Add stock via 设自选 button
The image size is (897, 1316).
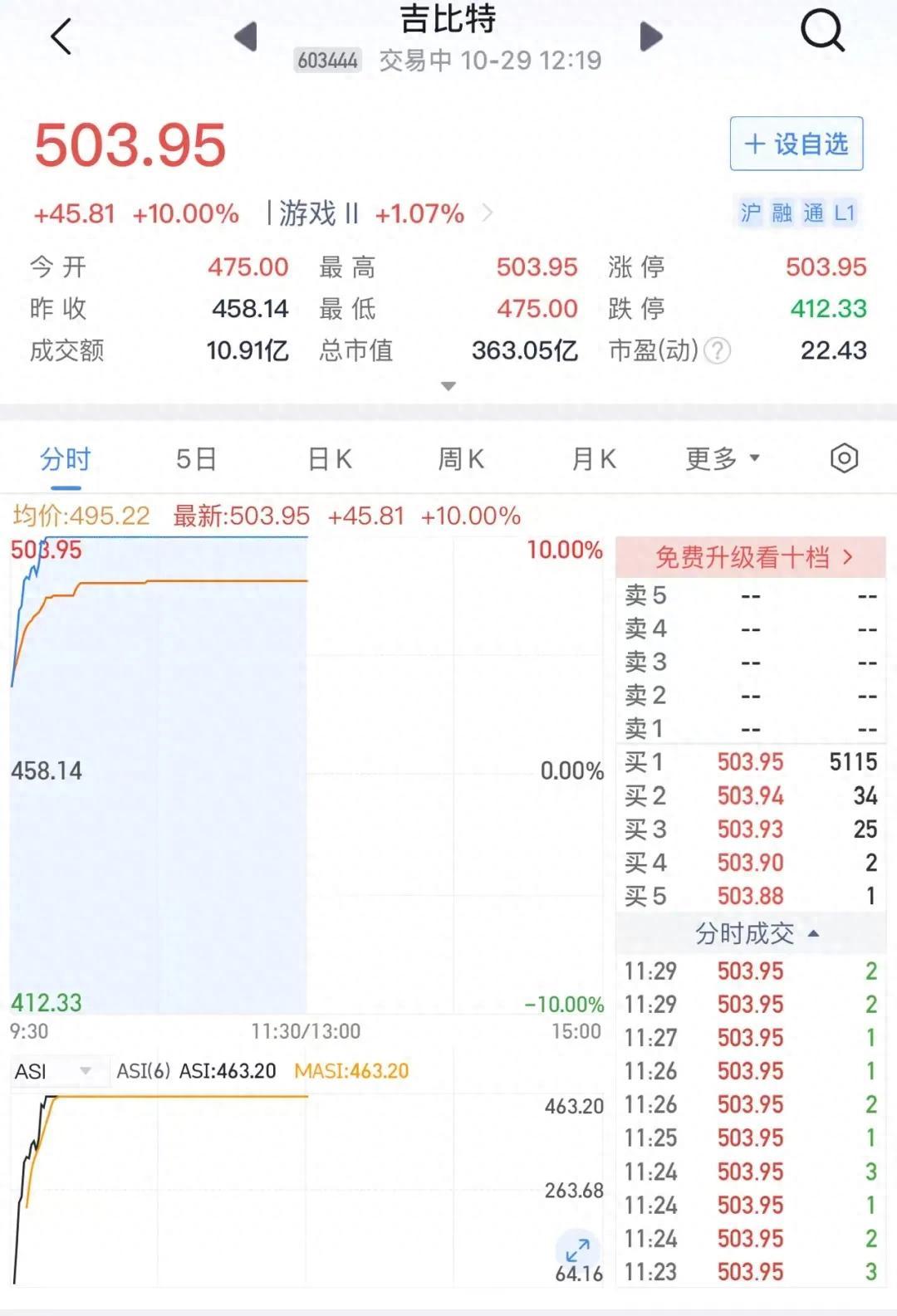796,144
